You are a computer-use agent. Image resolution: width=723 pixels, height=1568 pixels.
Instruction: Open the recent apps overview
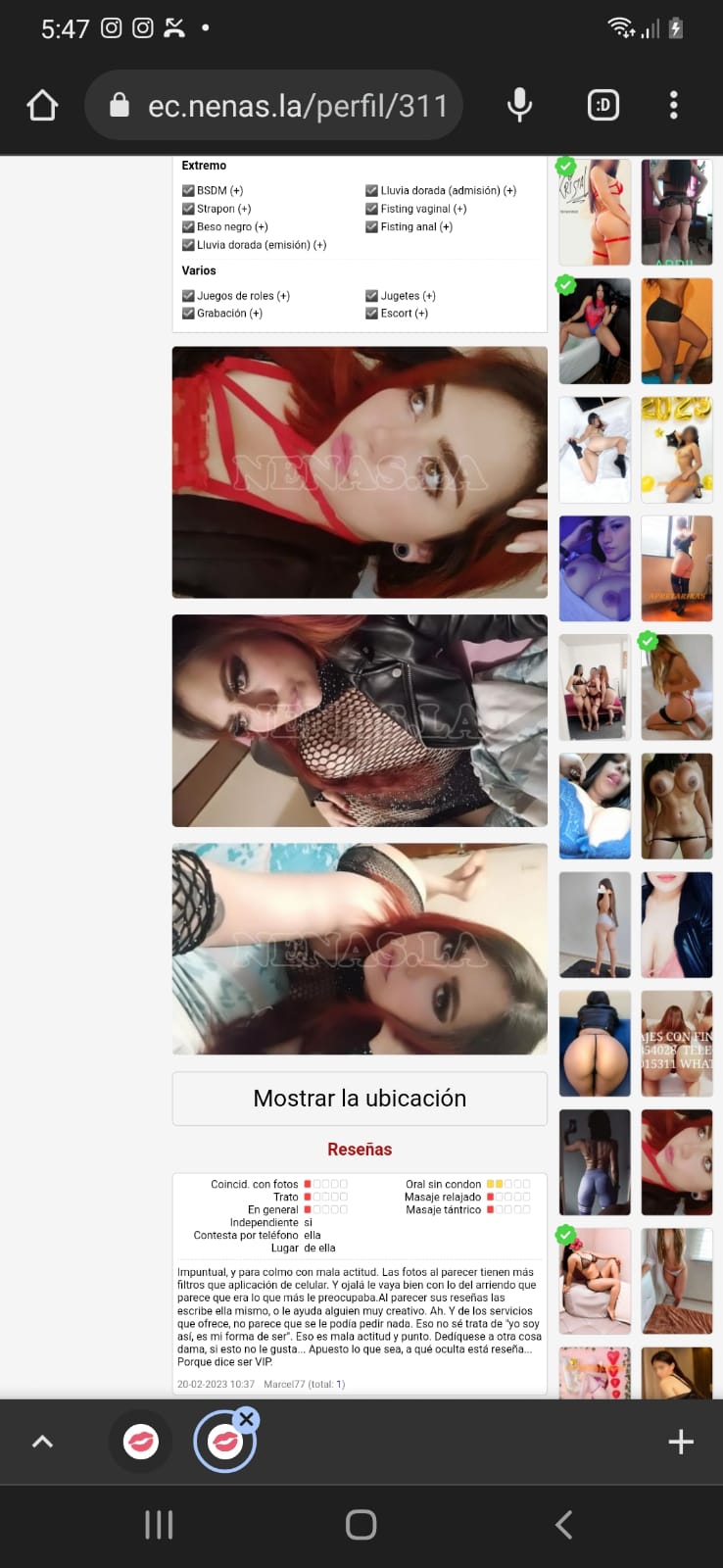[x=159, y=1525]
